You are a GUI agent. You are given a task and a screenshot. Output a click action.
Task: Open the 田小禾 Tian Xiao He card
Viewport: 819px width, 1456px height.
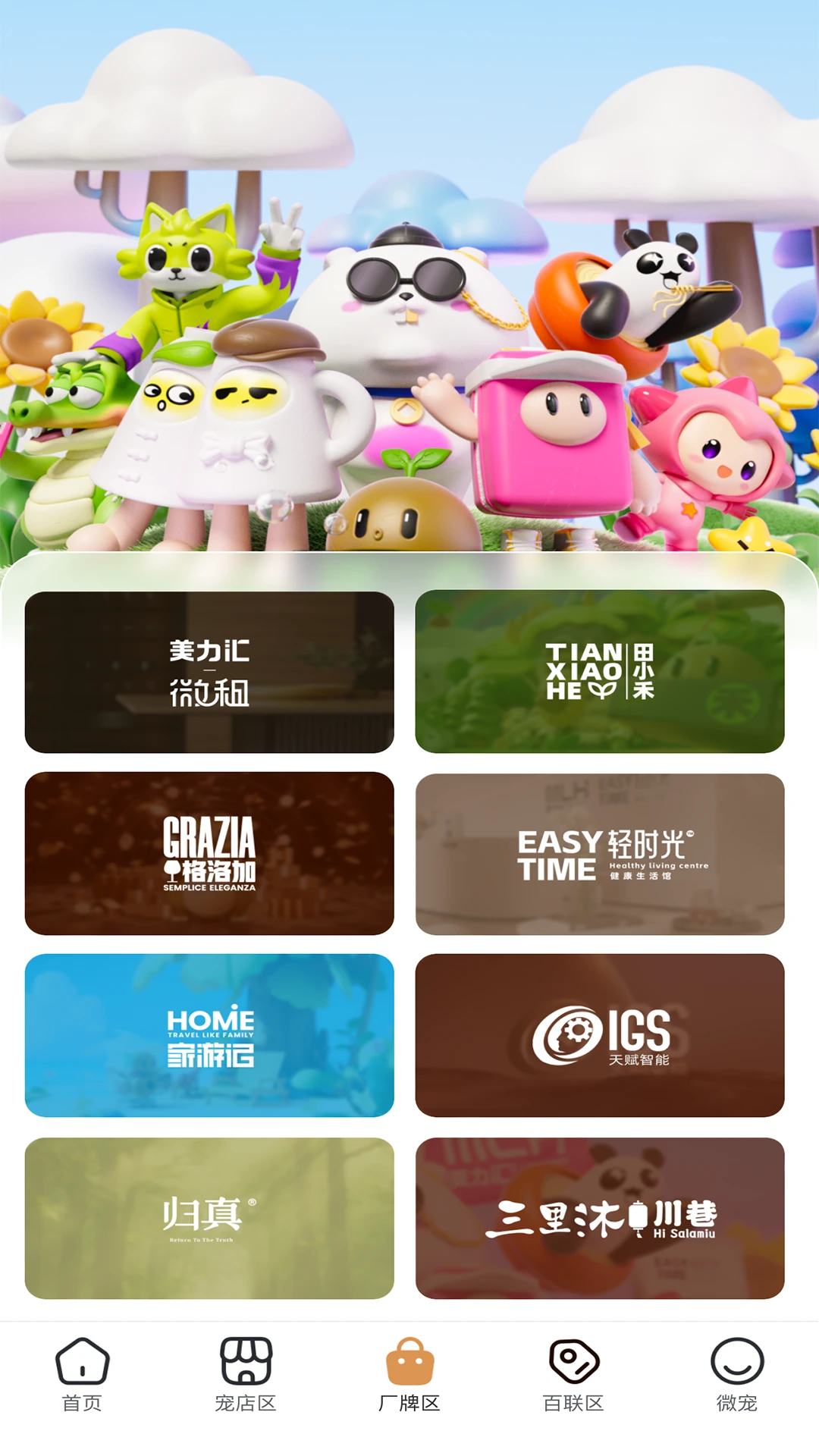click(600, 672)
